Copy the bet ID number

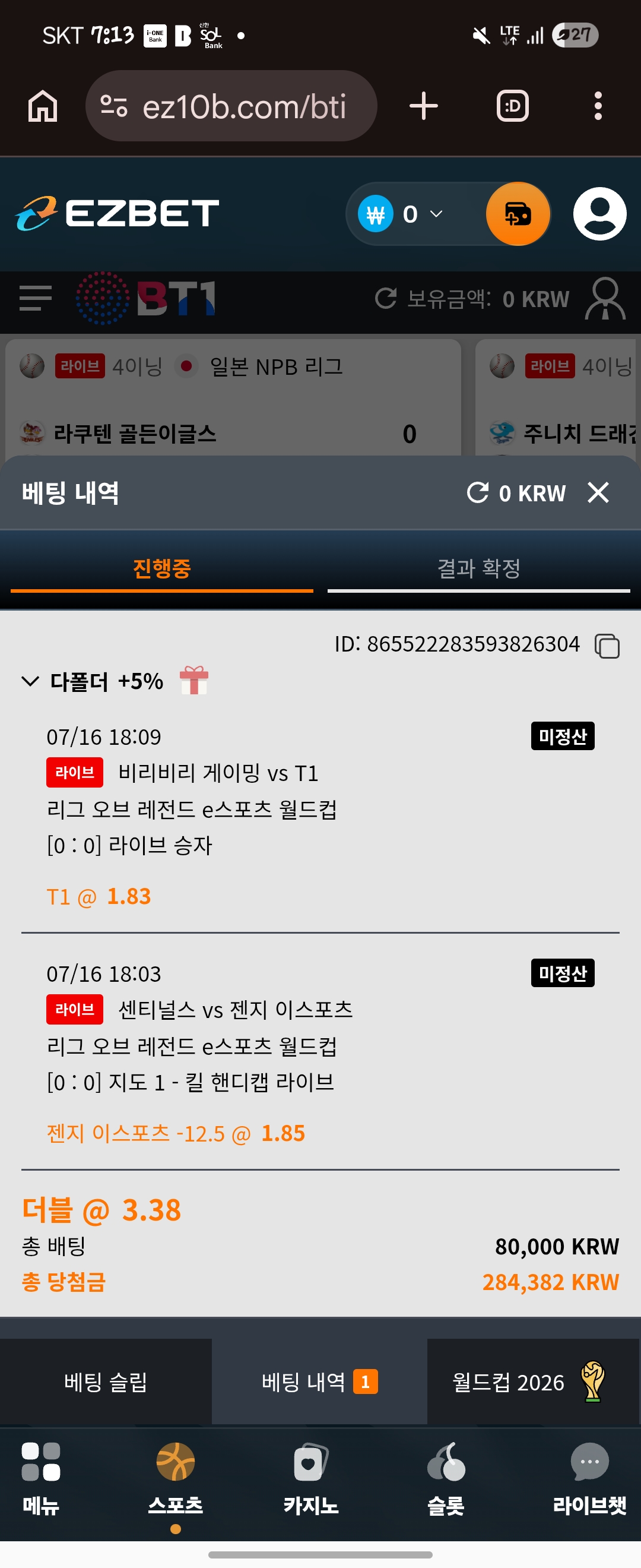coord(607,646)
